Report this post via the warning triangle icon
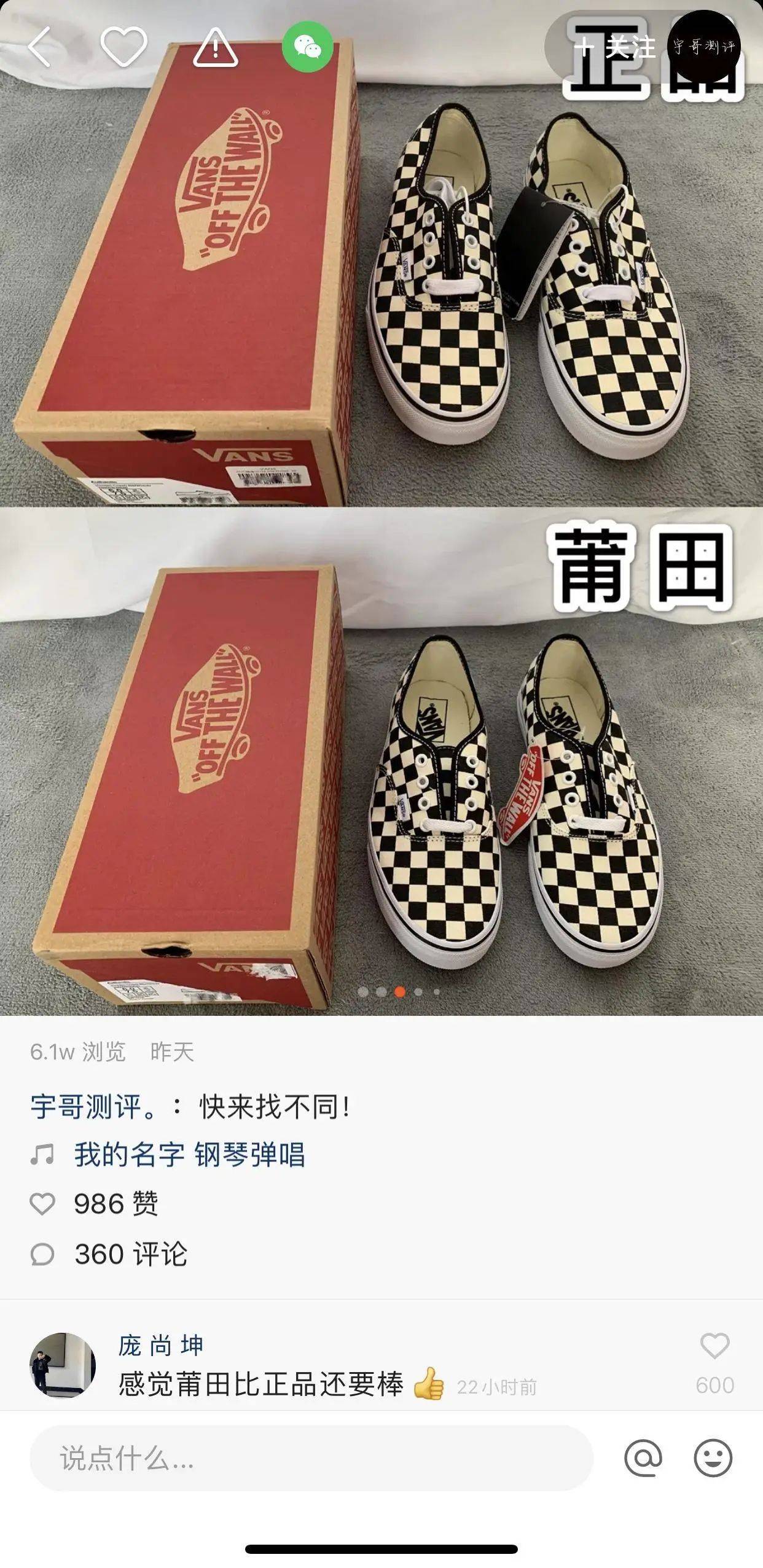 click(x=215, y=47)
